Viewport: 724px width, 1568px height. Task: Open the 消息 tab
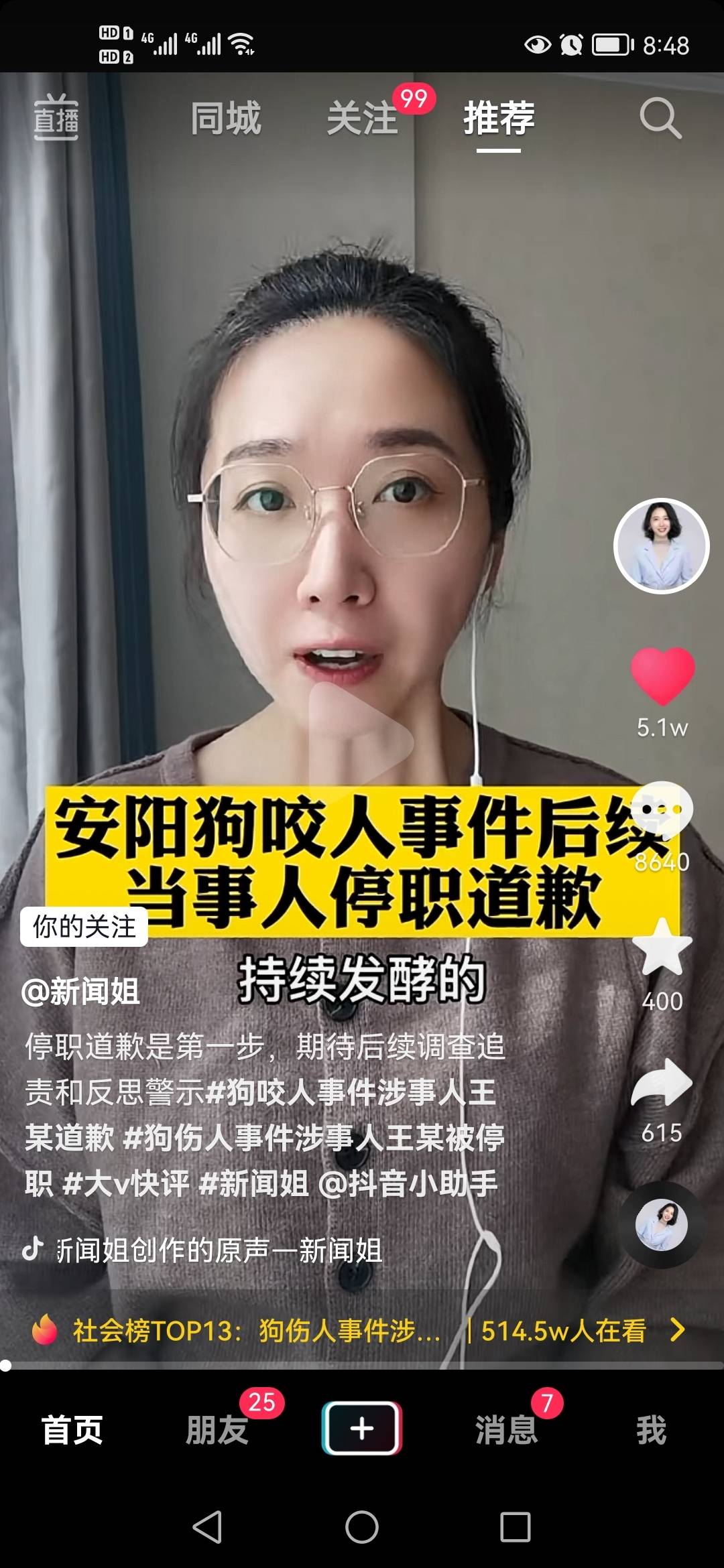click(506, 1429)
